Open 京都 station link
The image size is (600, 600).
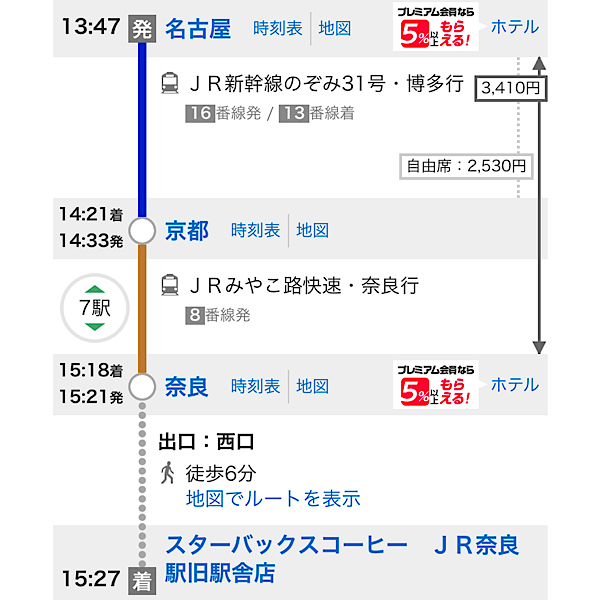pos(187,231)
